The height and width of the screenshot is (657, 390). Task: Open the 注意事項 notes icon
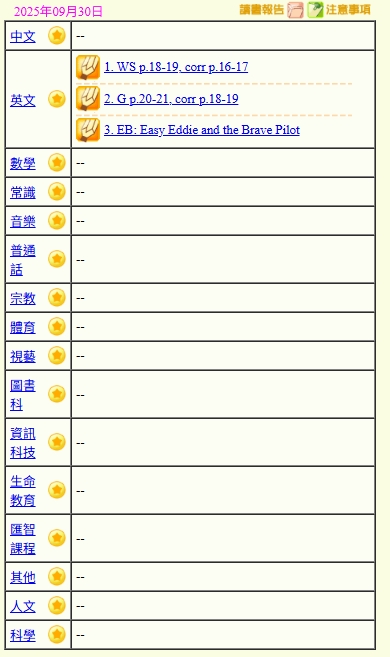click(x=315, y=10)
